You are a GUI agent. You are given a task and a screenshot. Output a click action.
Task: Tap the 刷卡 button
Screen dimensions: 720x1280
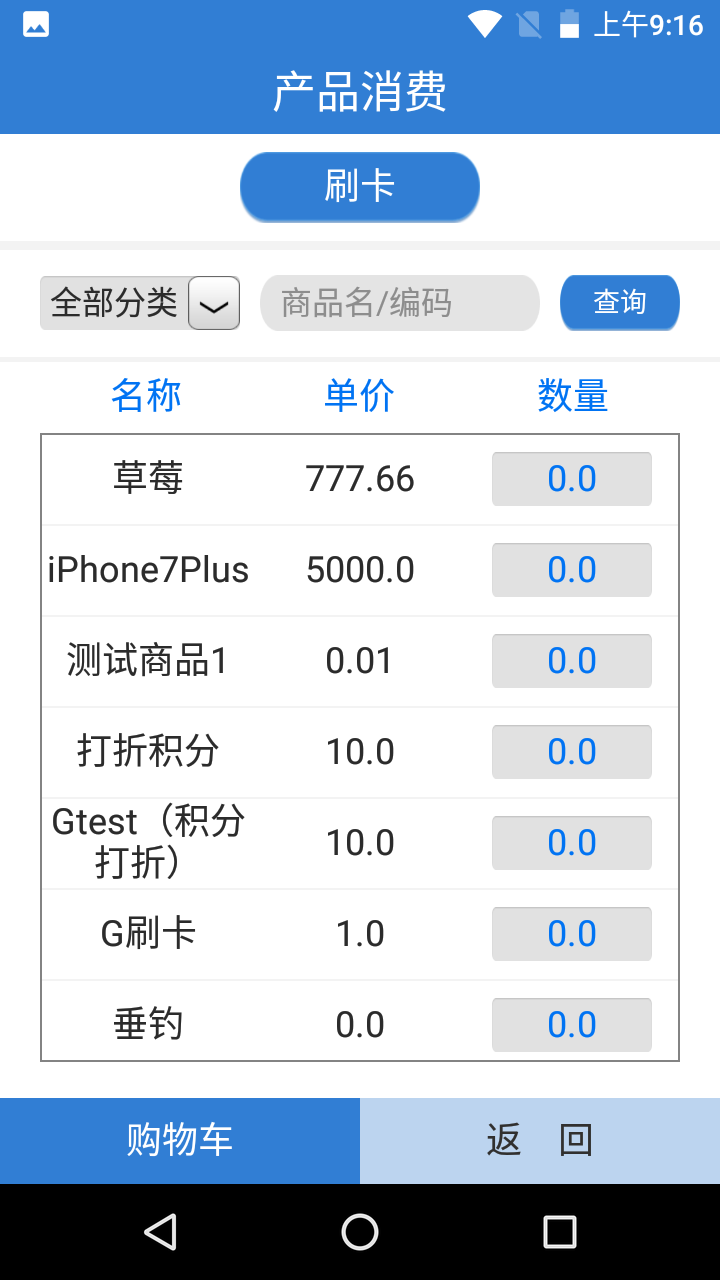[x=360, y=187]
